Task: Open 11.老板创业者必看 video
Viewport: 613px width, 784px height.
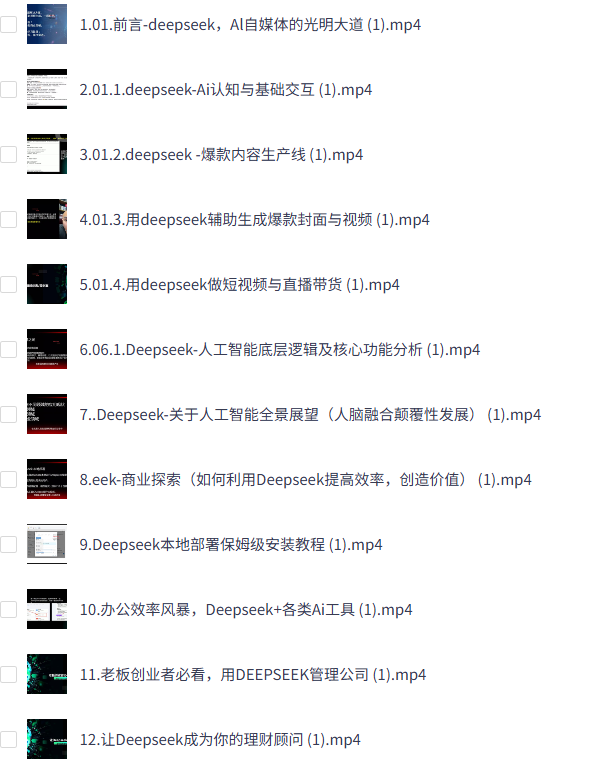Action: coord(252,675)
